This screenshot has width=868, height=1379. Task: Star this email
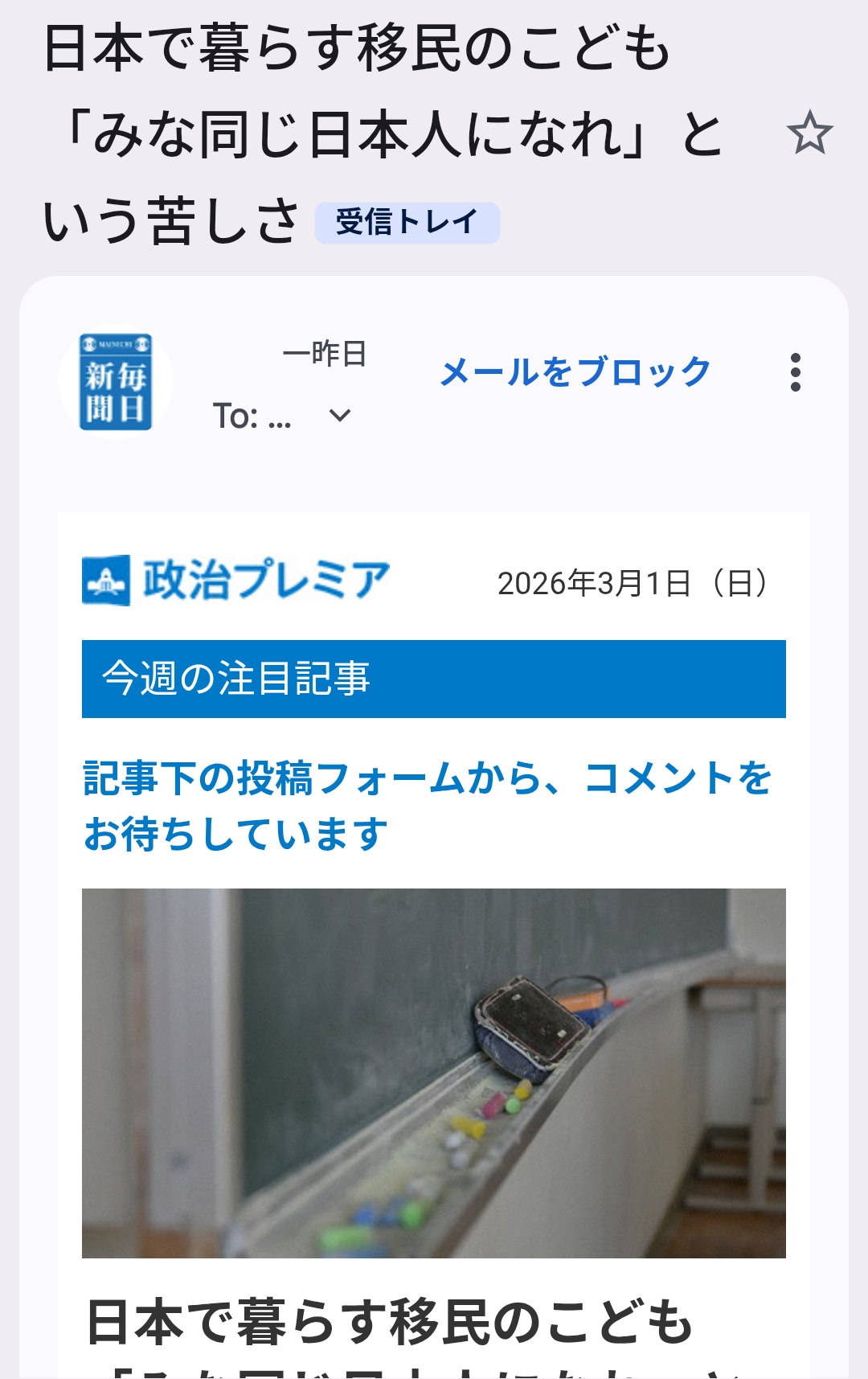[809, 133]
